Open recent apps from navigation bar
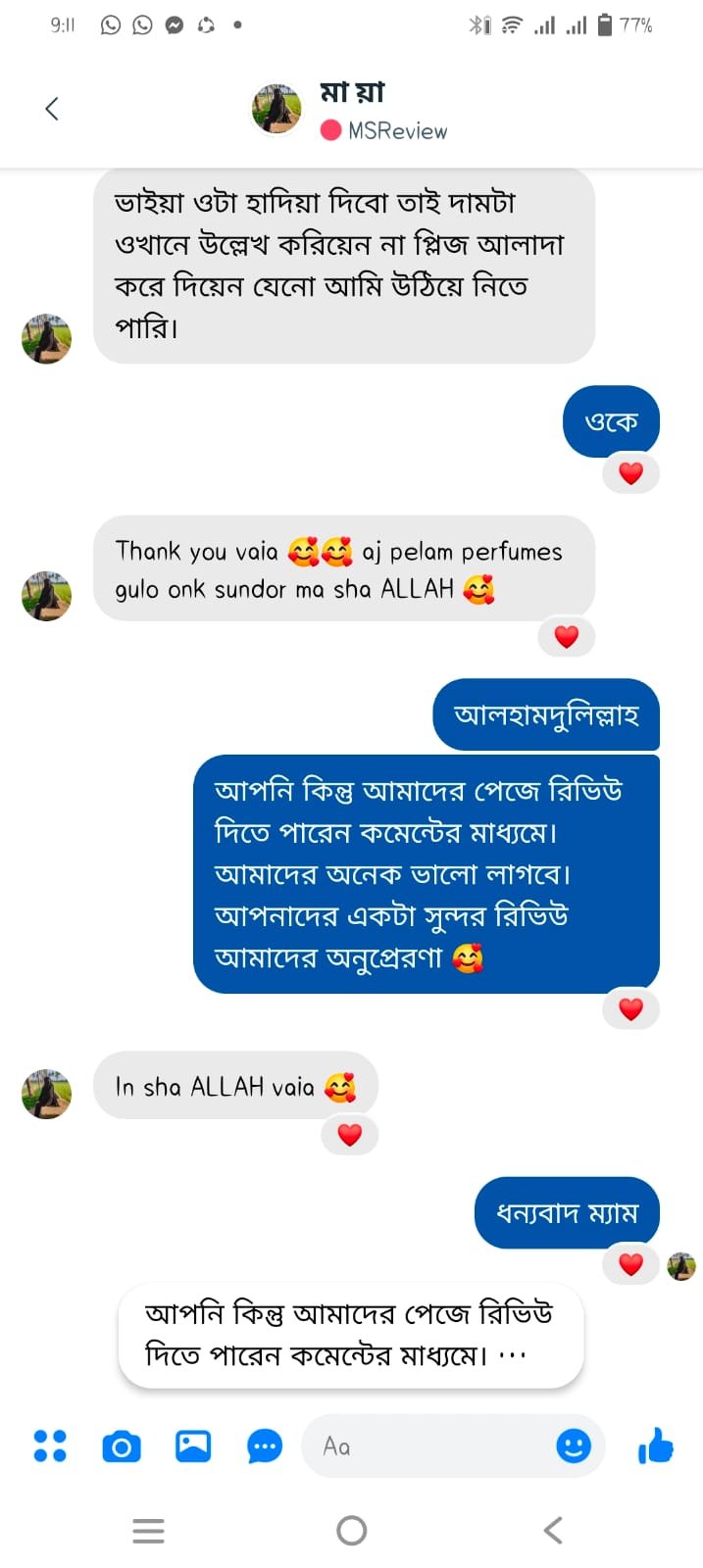 coord(148,1530)
